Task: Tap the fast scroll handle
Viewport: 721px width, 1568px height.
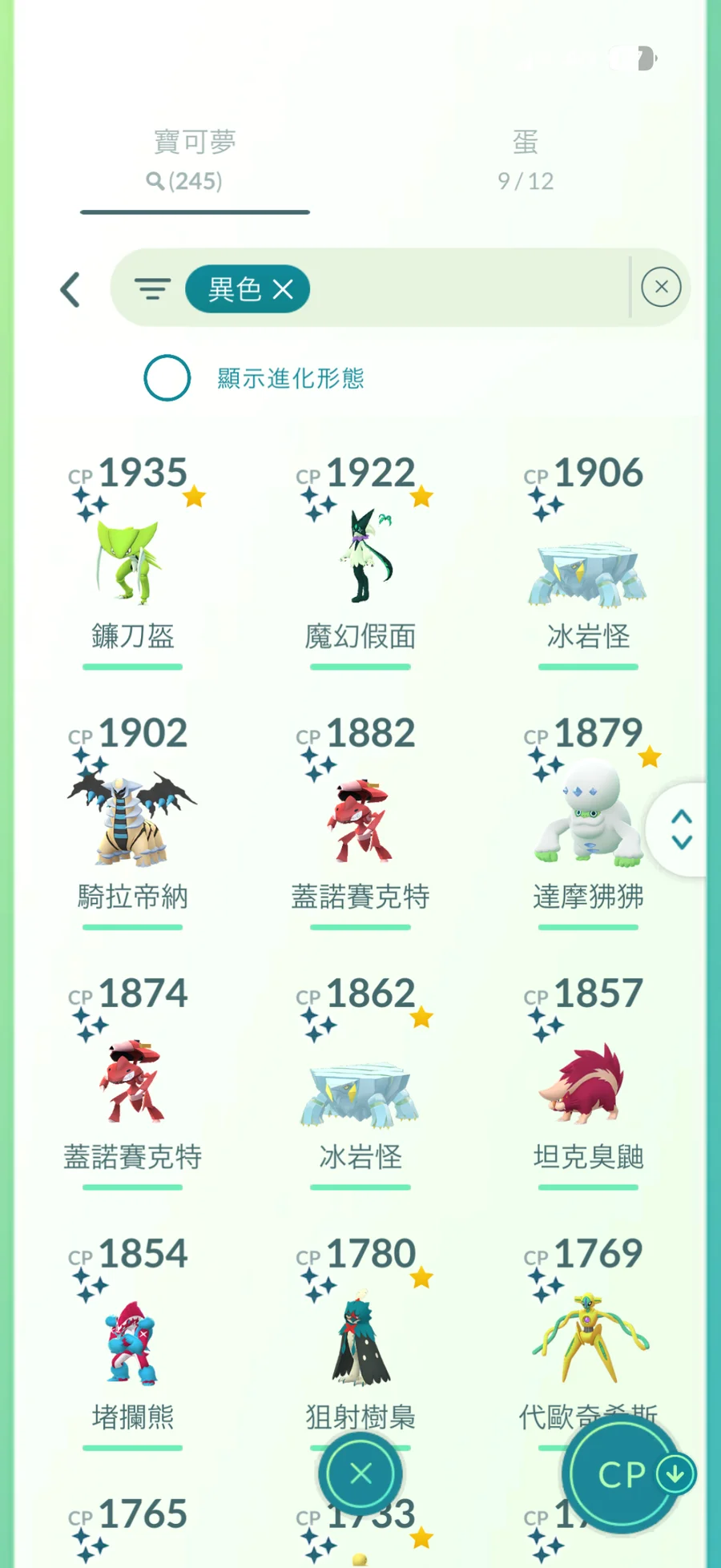Action: click(x=681, y=829)
